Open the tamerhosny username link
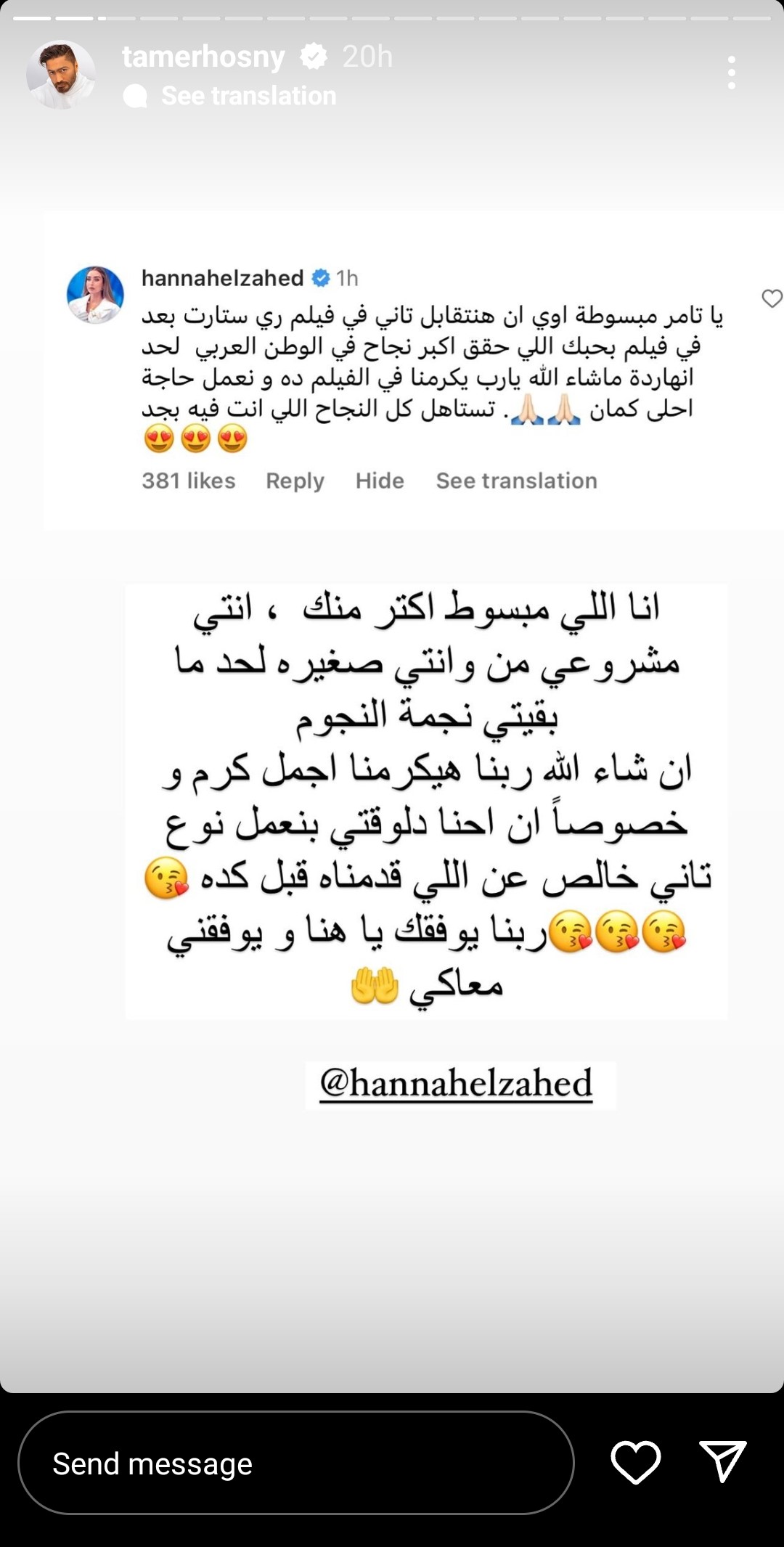784x1547 pixels. click(x=203, y=57)
